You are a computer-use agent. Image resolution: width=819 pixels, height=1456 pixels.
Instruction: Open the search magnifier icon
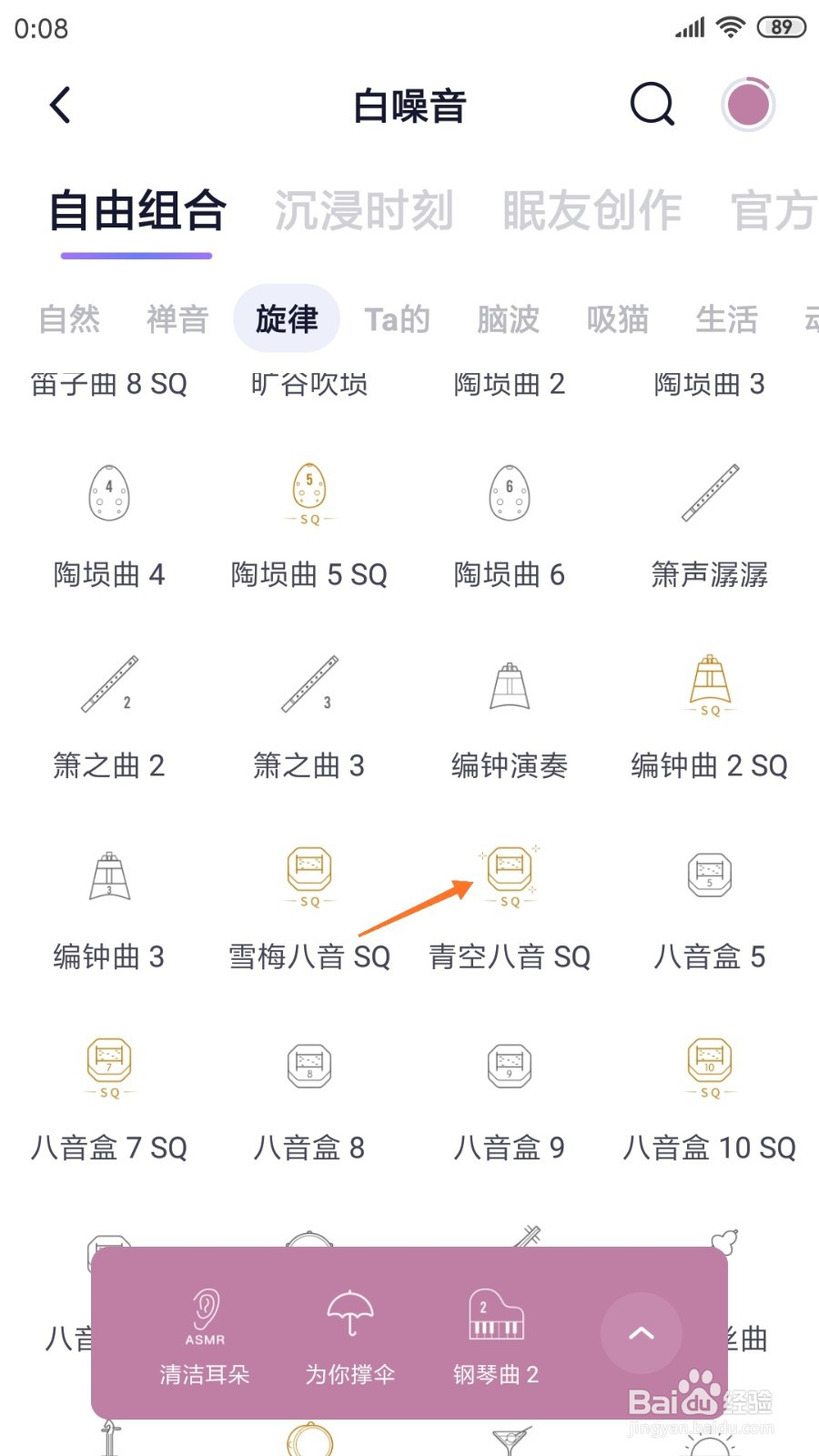click(x=652, y=105)
